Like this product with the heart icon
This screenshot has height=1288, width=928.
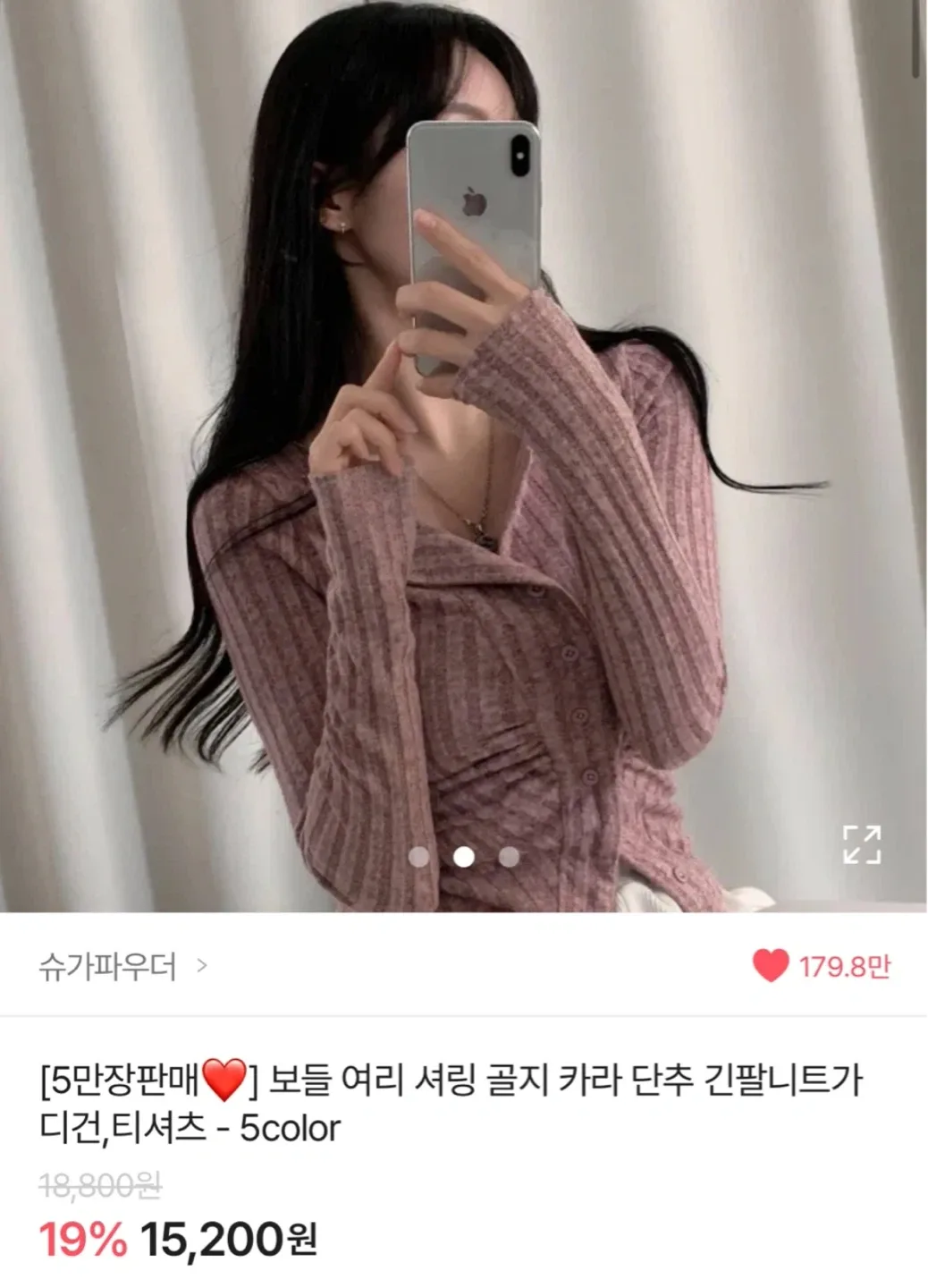click(x=771, y=966)
